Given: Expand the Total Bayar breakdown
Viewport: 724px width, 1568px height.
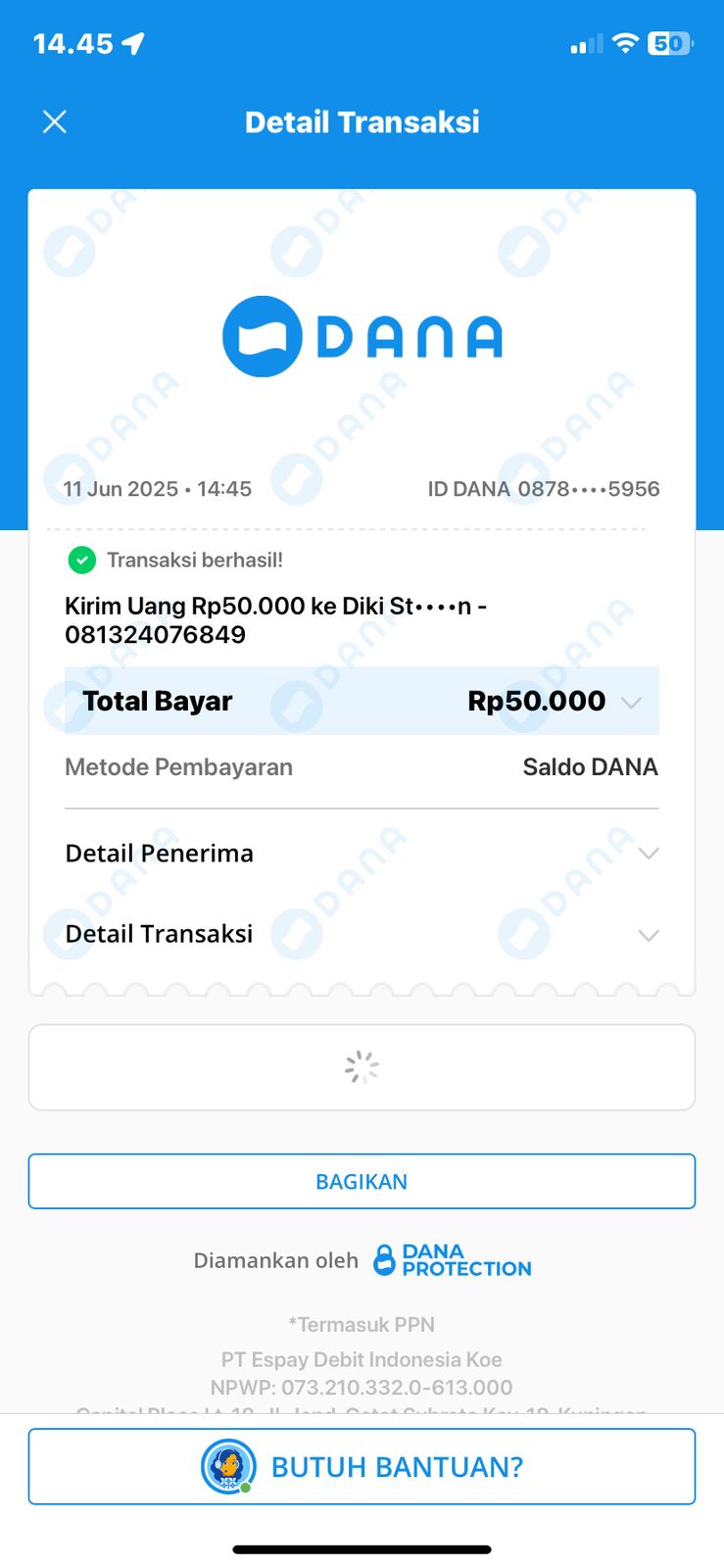Looking at the screenshot, I should point(631,702).
